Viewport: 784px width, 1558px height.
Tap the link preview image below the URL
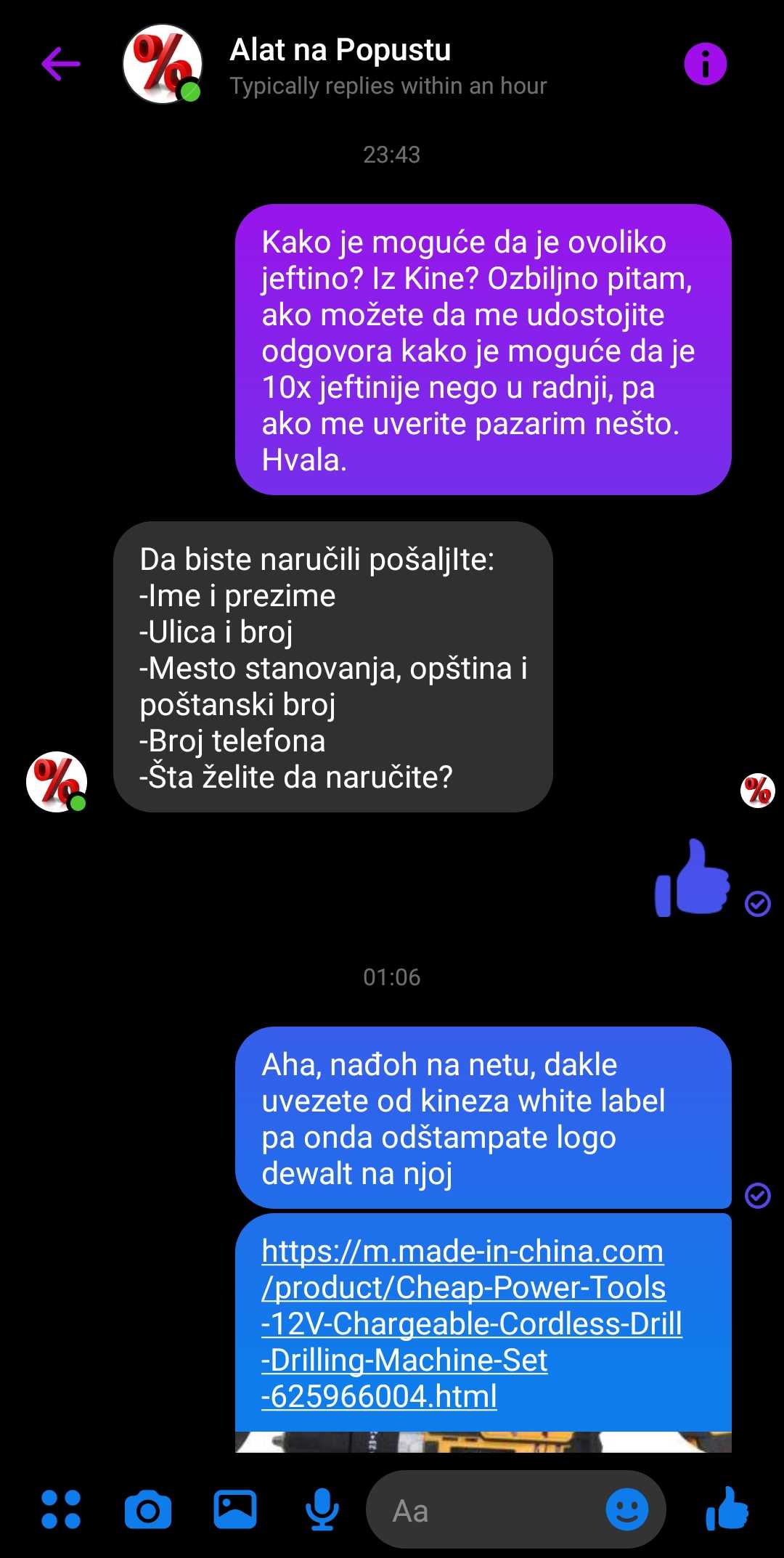click(483, 1441)
